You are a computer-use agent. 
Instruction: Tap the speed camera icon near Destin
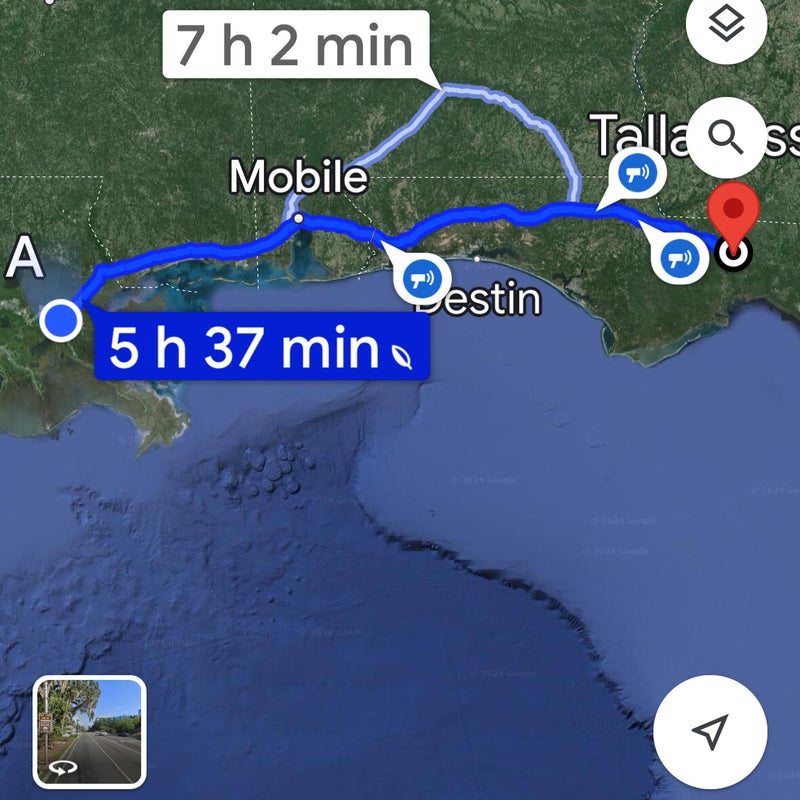click(422, 279)
